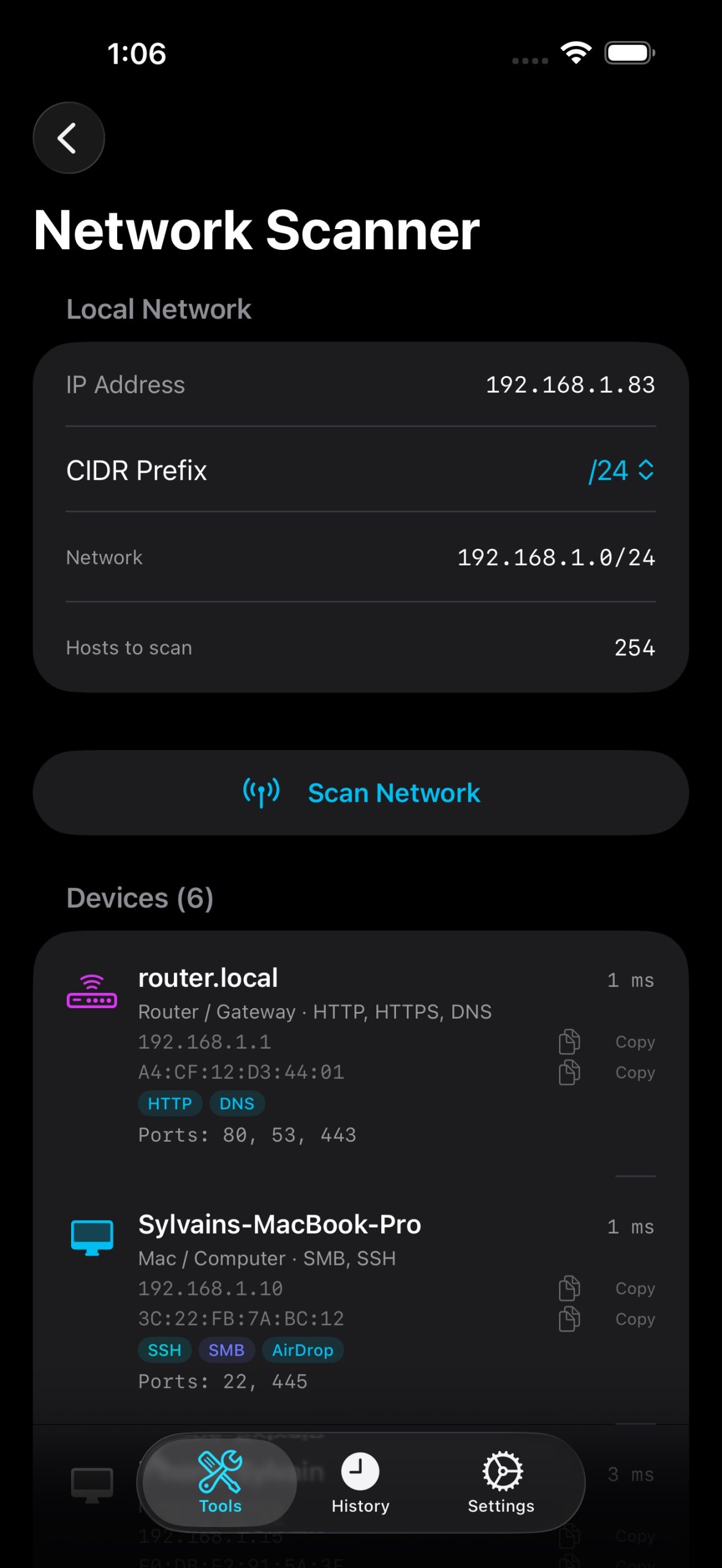
Task: Copy Sylvains-MacBook-Pro IP address 192.168.1.10
Action: pos(606,1288)
